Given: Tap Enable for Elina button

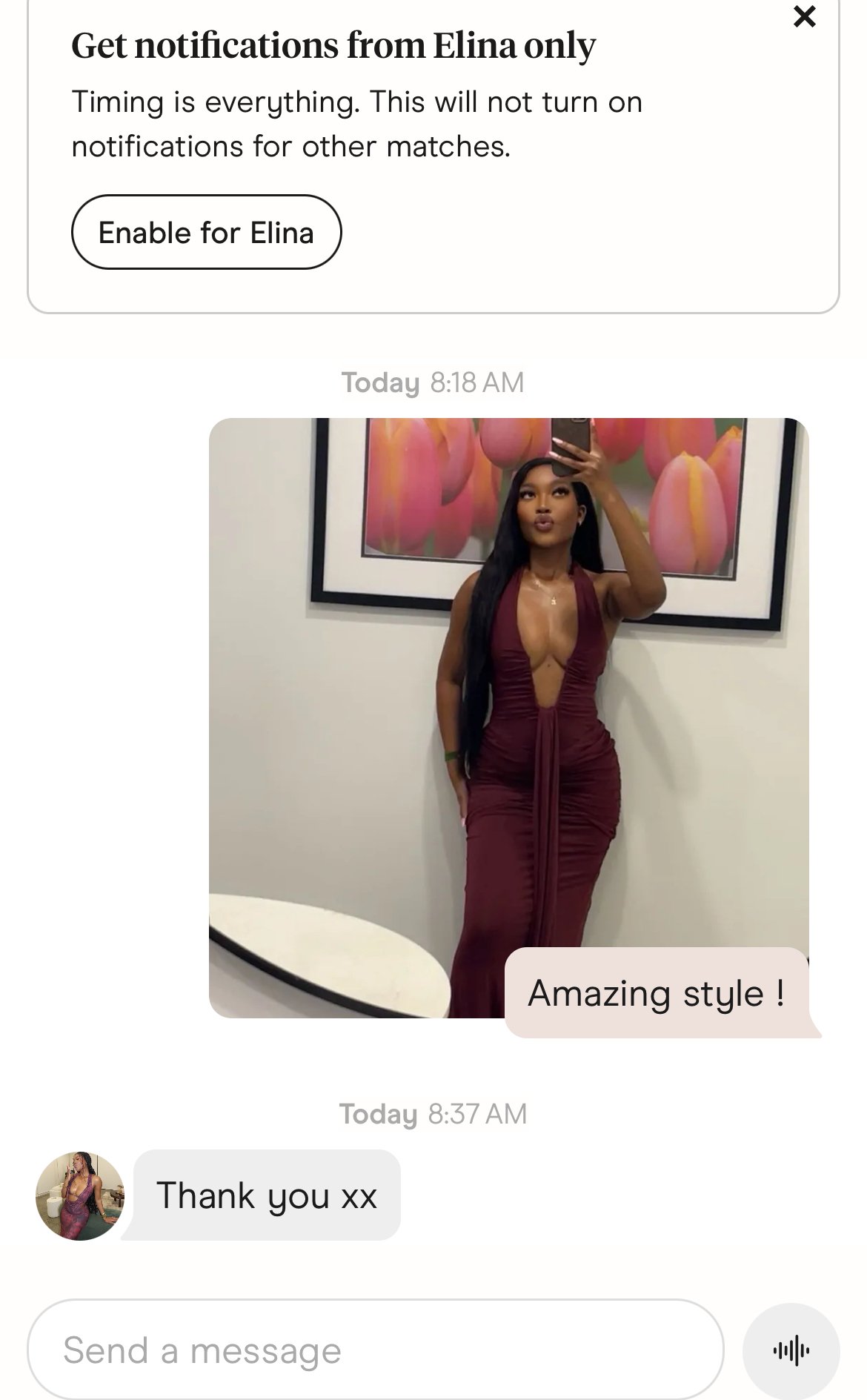Looking at the screenshot, I should 206,232.
